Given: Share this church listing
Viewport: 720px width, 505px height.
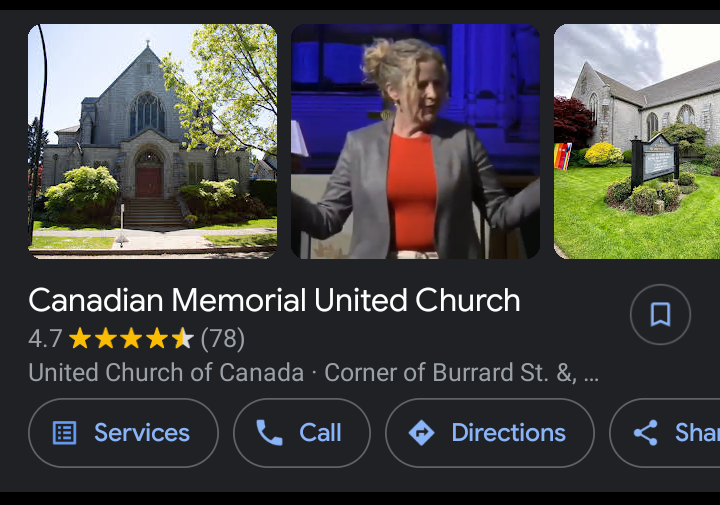Looking at the screenshot, I should (672, 433).
